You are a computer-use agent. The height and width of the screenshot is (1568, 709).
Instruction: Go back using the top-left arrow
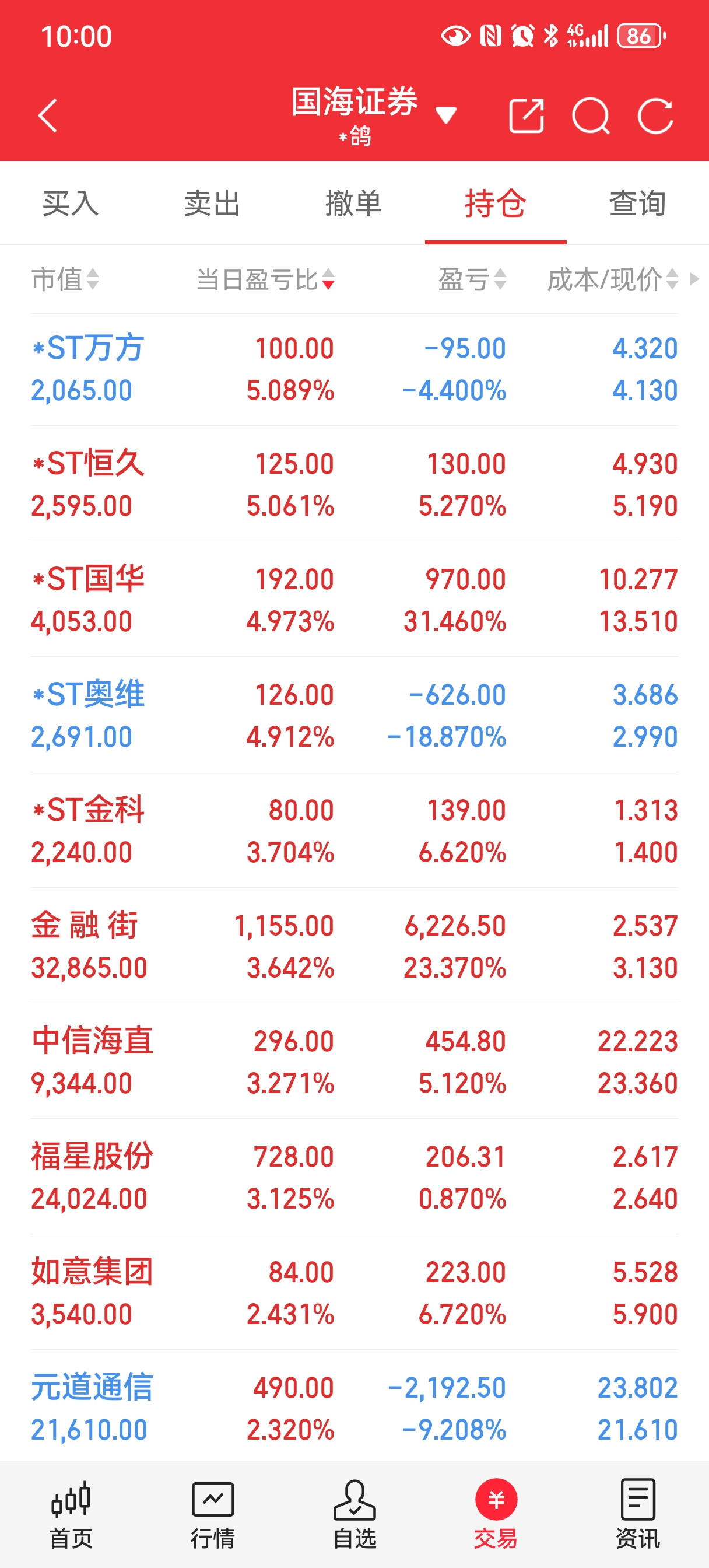click(47, 116)
